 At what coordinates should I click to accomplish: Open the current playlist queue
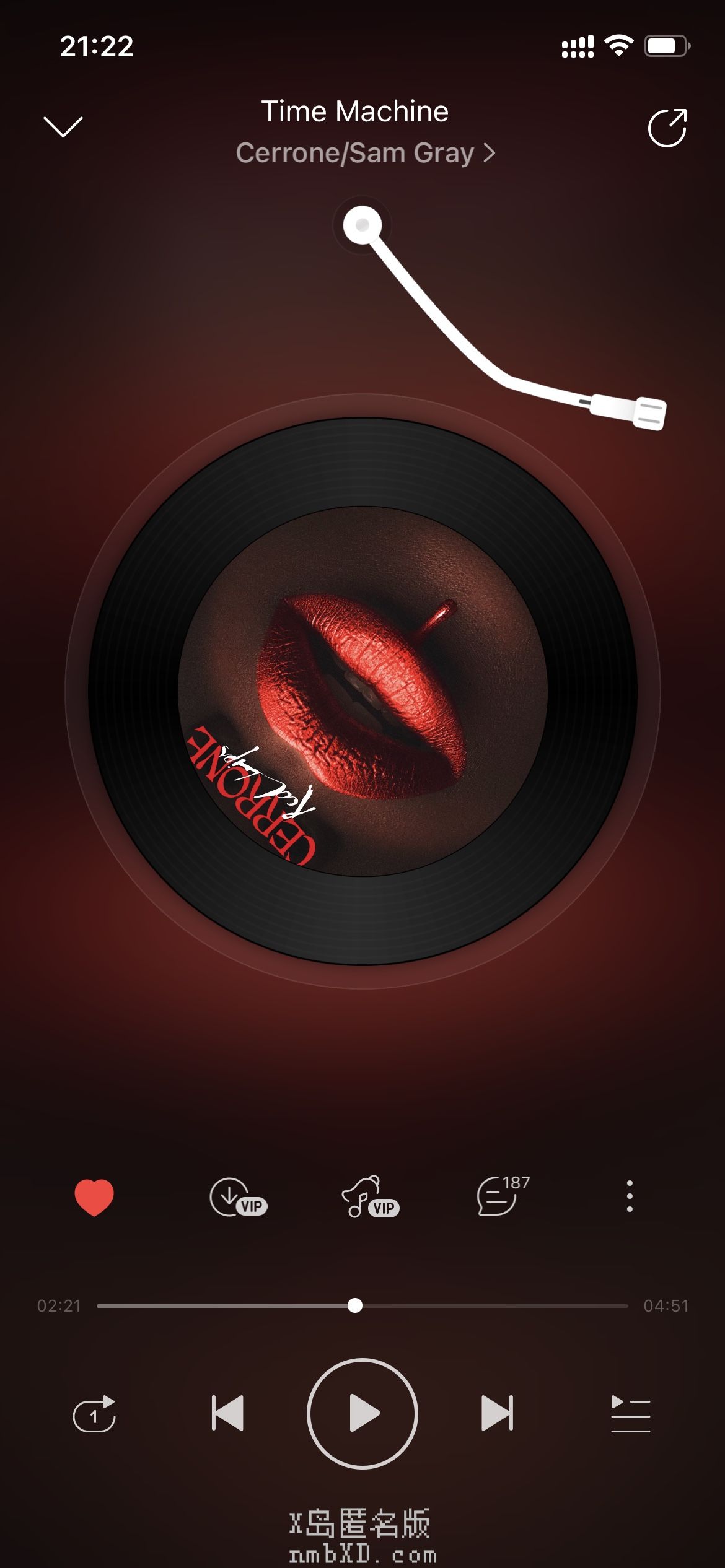(630, 1414)
